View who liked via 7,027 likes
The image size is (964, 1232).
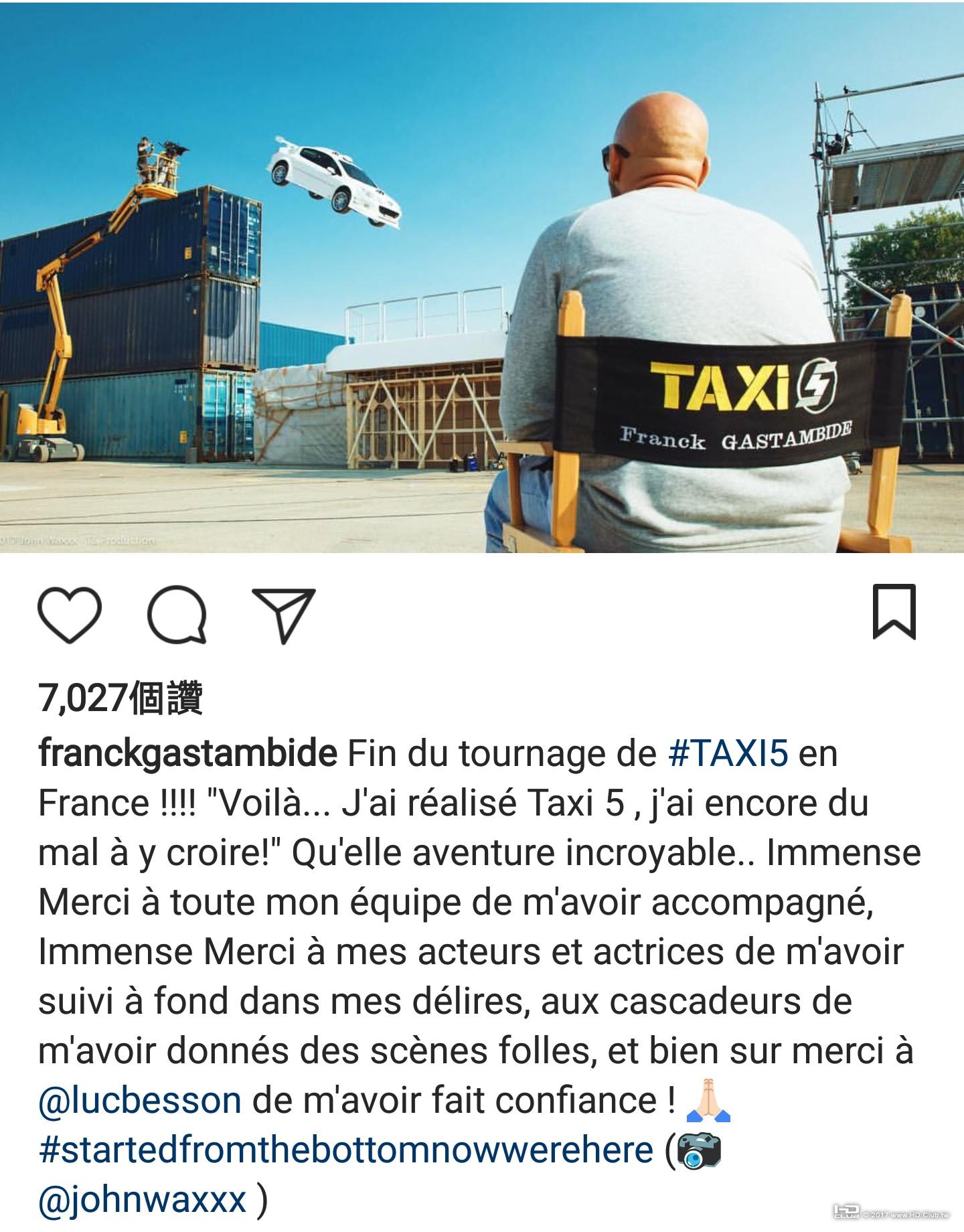tap(121, 698)
